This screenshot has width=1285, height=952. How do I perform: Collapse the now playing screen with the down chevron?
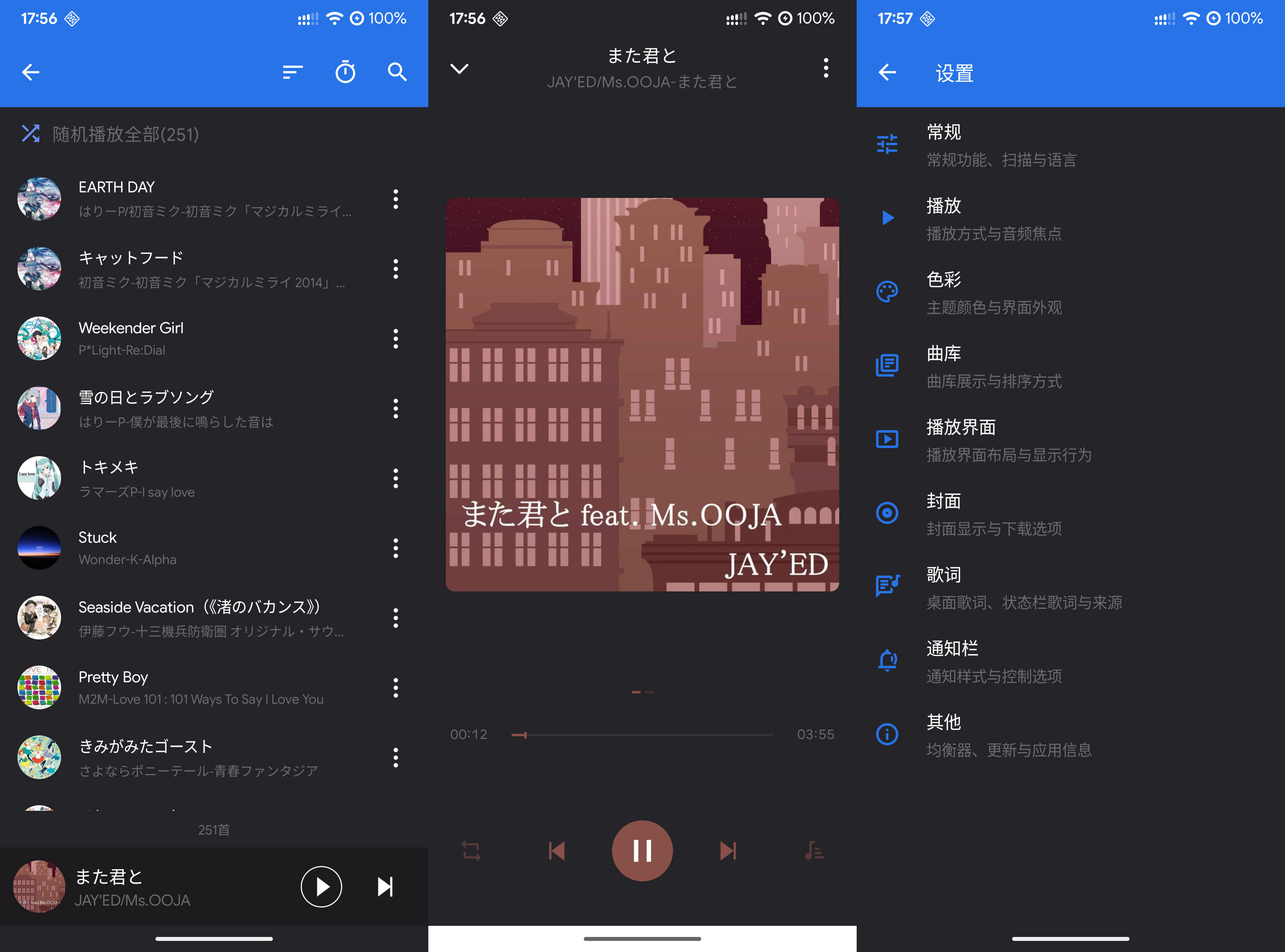[x=459, y=69]
